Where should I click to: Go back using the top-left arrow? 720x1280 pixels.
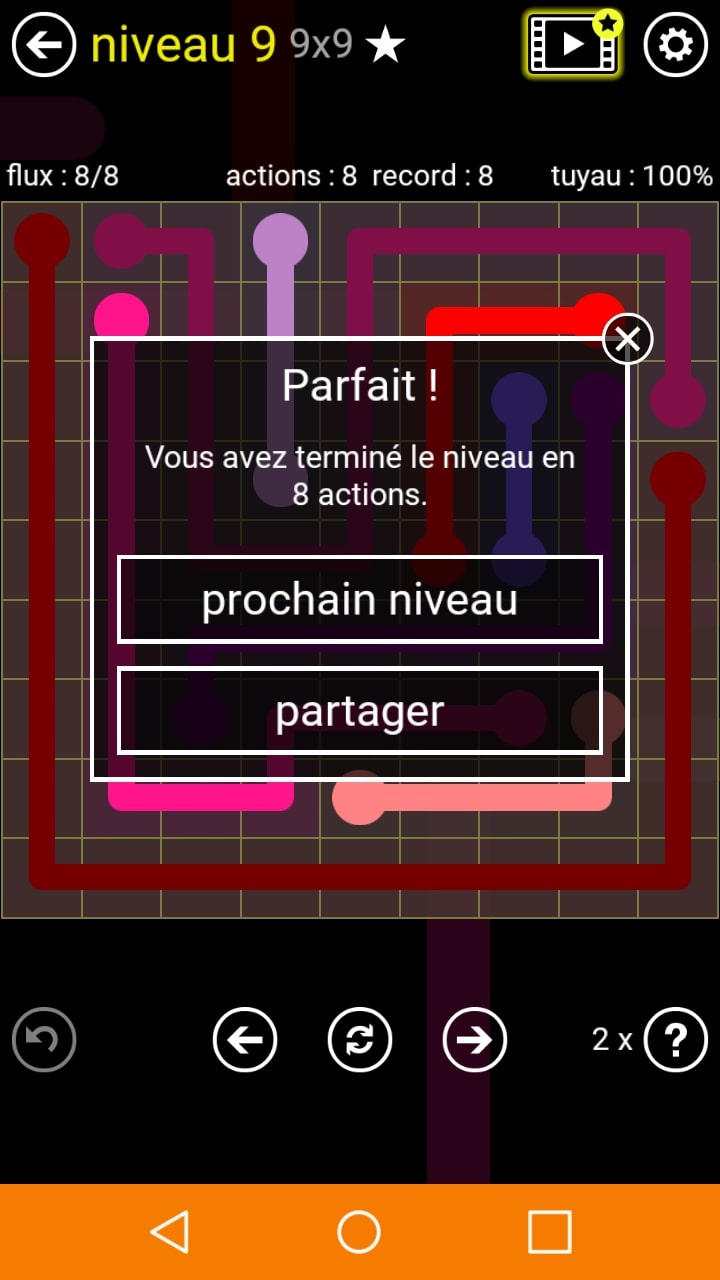44,45
